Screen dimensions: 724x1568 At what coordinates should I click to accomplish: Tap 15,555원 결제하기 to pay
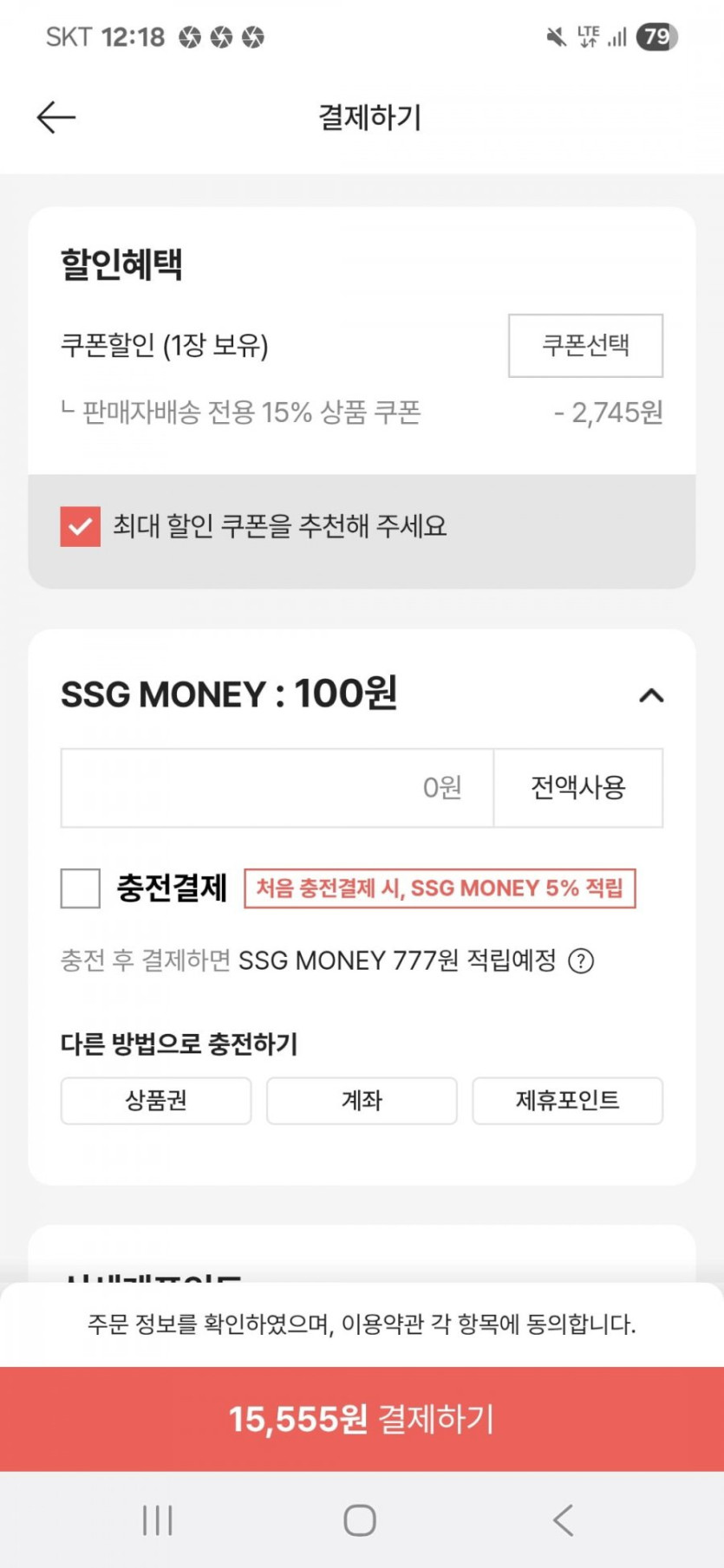pyautogui.click(x=362, y=1419)
